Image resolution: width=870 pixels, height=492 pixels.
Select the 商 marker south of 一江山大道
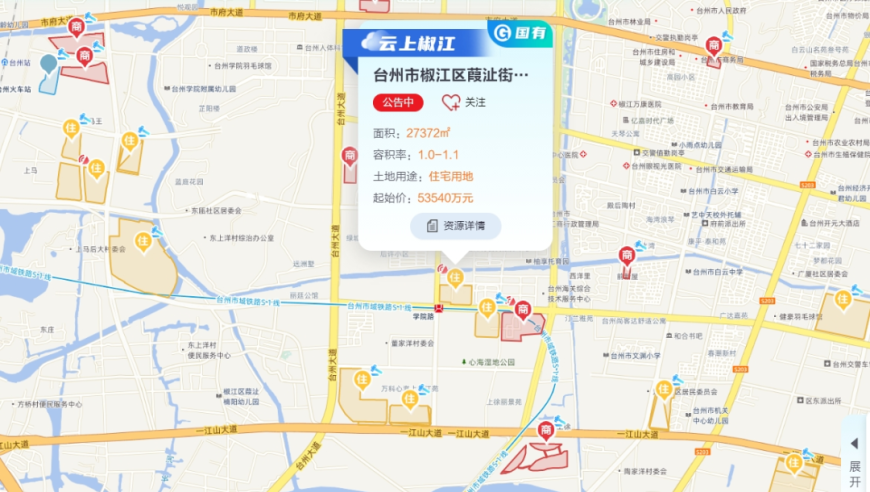pos(546,431)
